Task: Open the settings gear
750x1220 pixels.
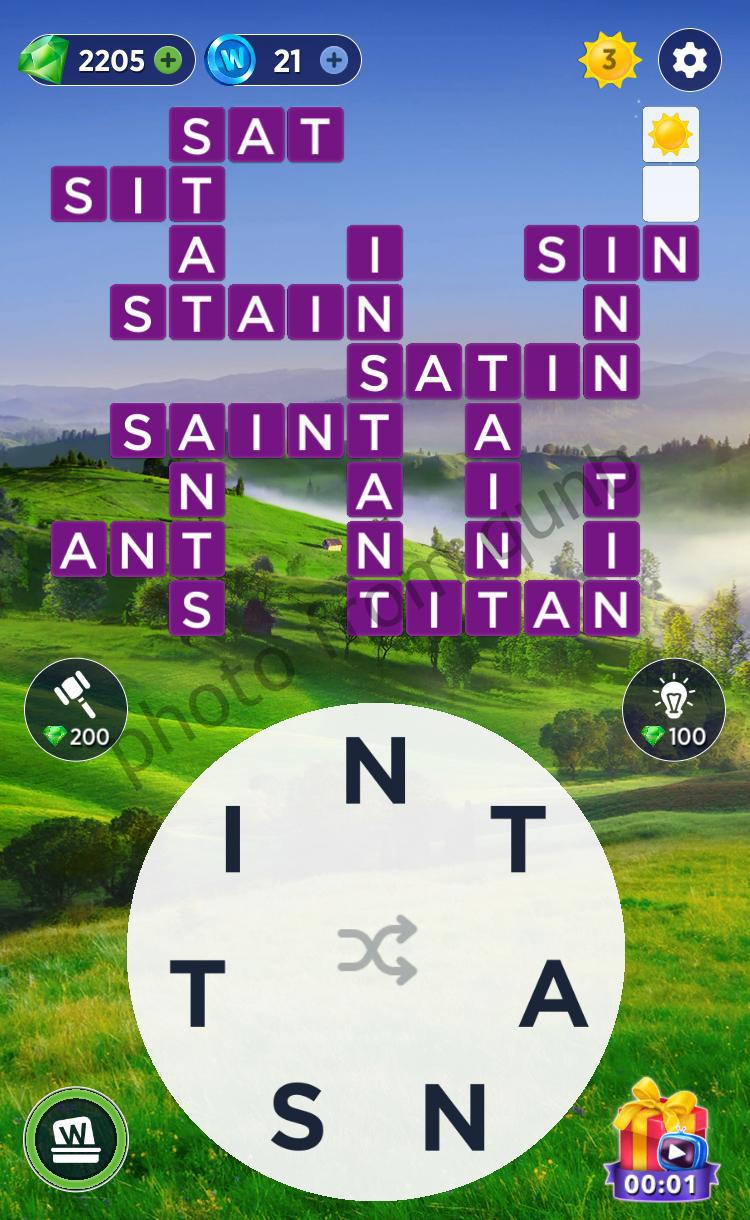Action: 690,61
